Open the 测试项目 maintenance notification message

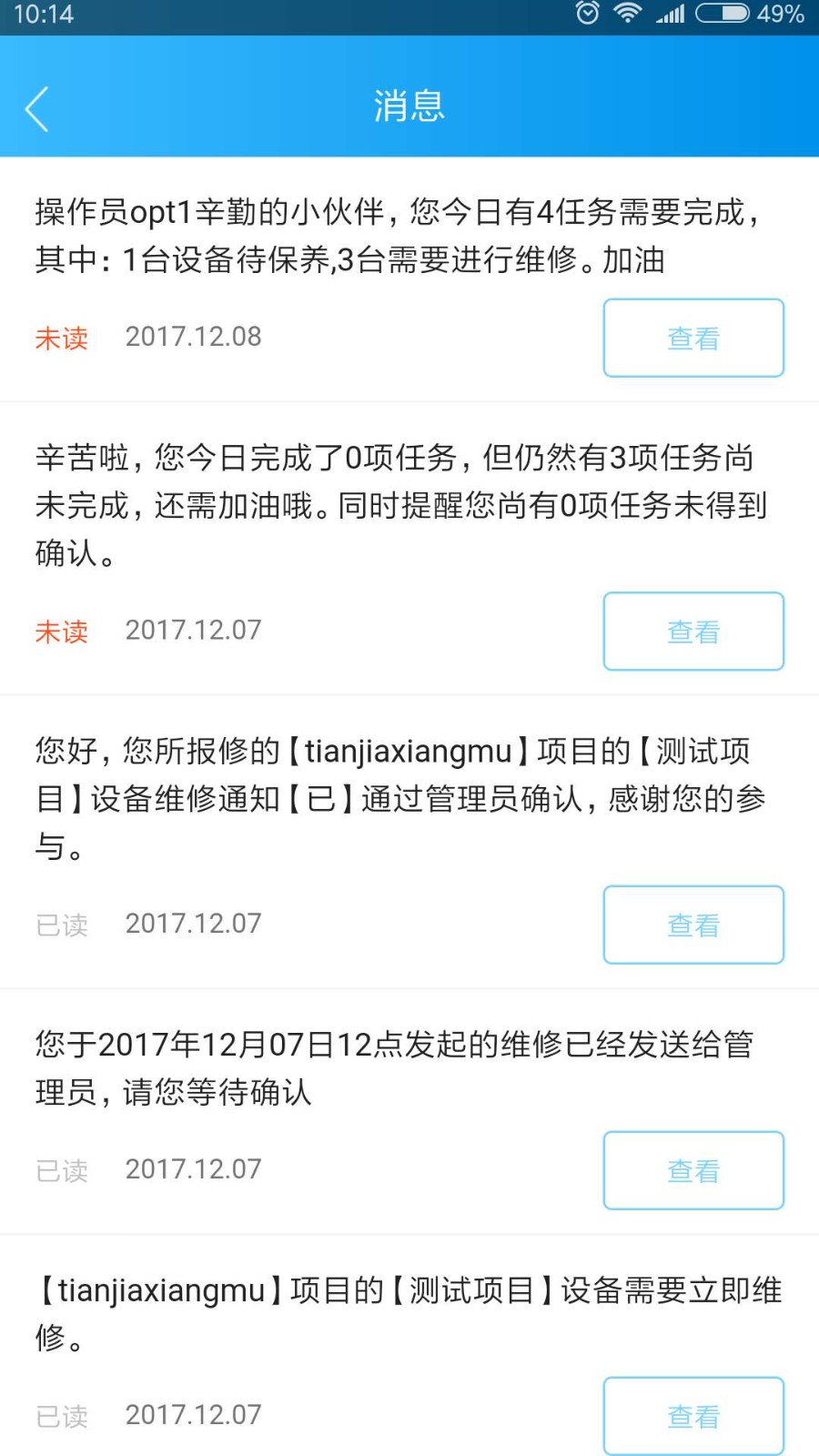tap(400, 799)
